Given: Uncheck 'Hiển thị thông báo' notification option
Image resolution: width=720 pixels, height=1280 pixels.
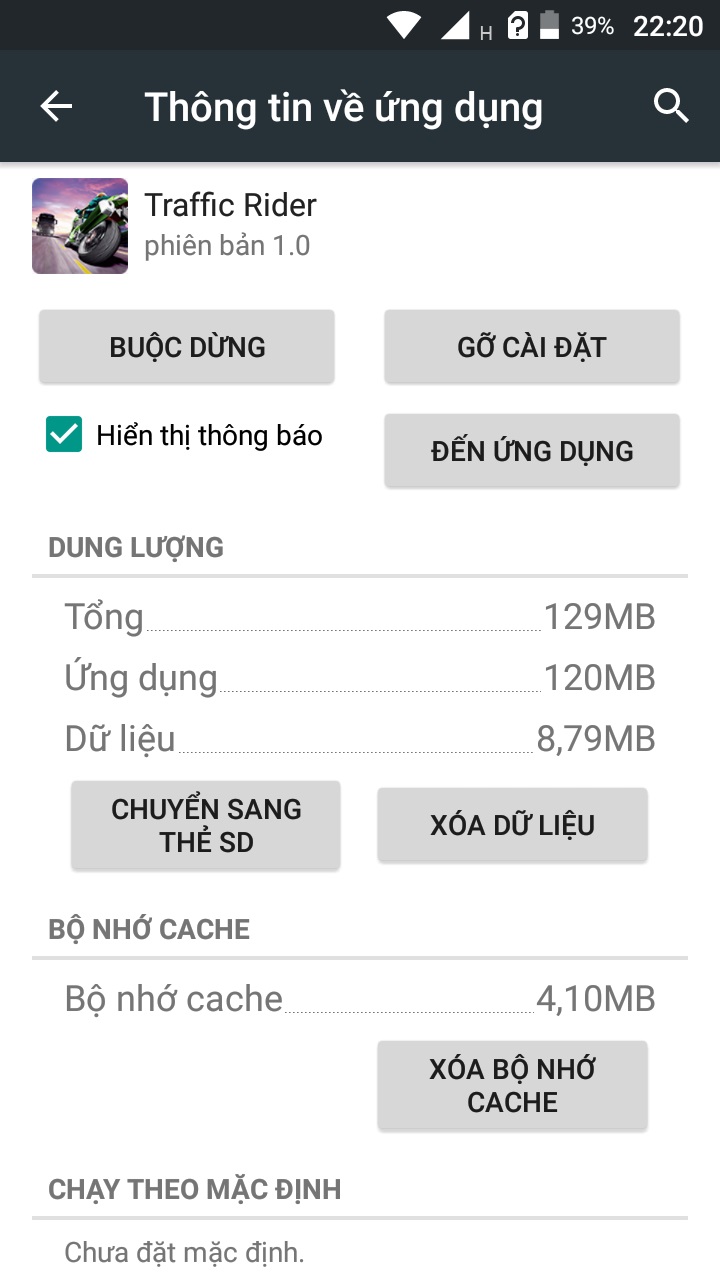Looking at the screenshot, I should click(64, 436).
